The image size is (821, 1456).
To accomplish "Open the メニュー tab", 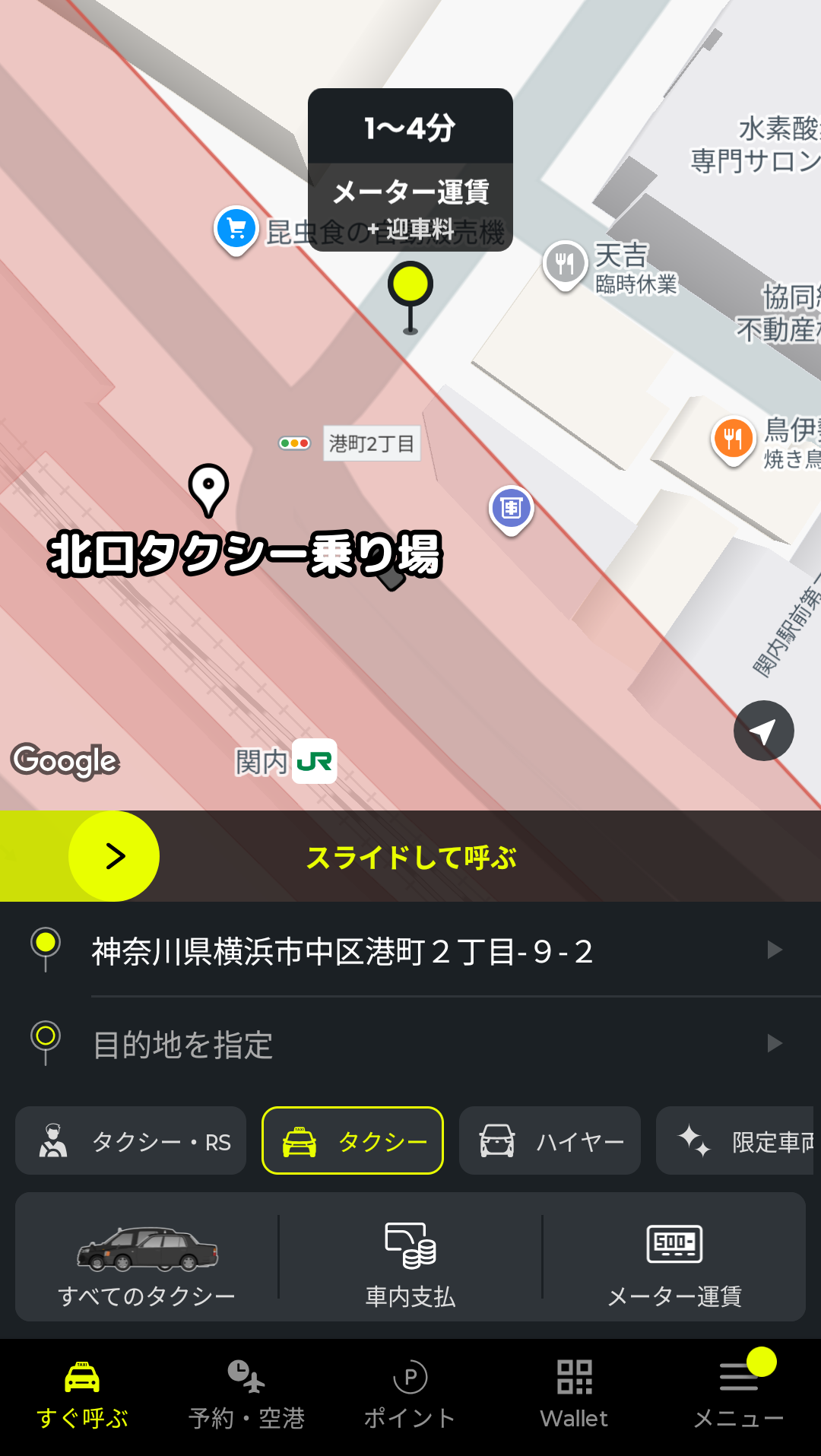I will [738, 1396].
